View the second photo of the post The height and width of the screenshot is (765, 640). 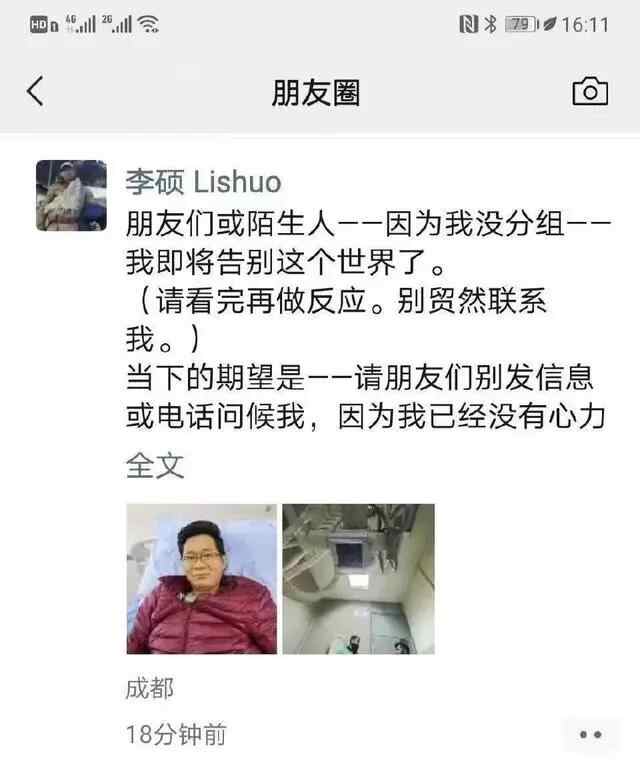pyautogui.click(x=358, y=578)
